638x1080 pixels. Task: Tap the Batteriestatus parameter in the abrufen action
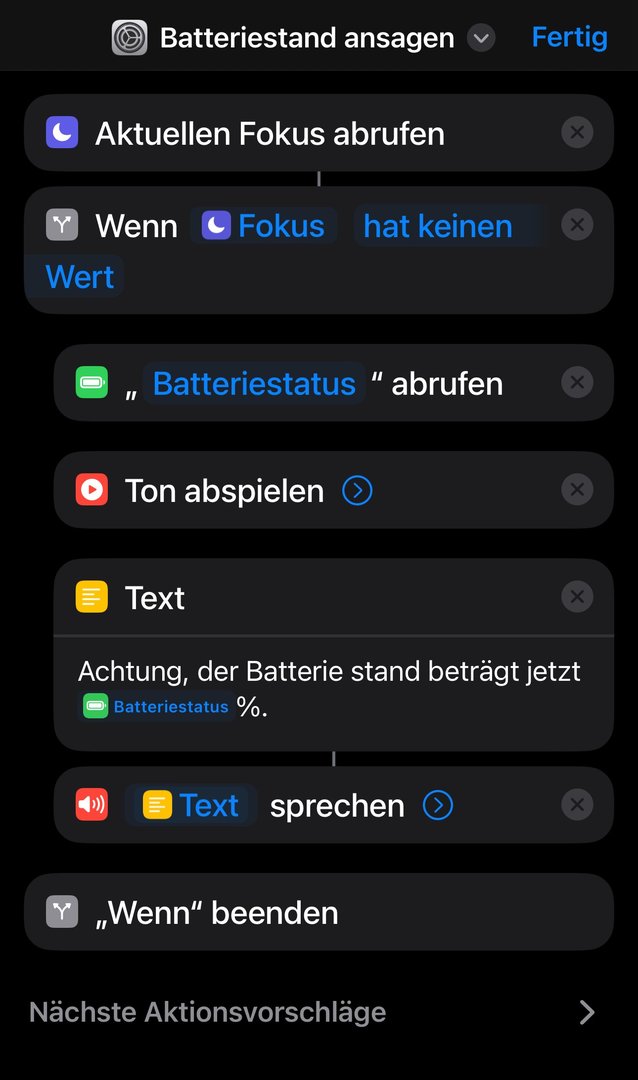tap(254, 384)
